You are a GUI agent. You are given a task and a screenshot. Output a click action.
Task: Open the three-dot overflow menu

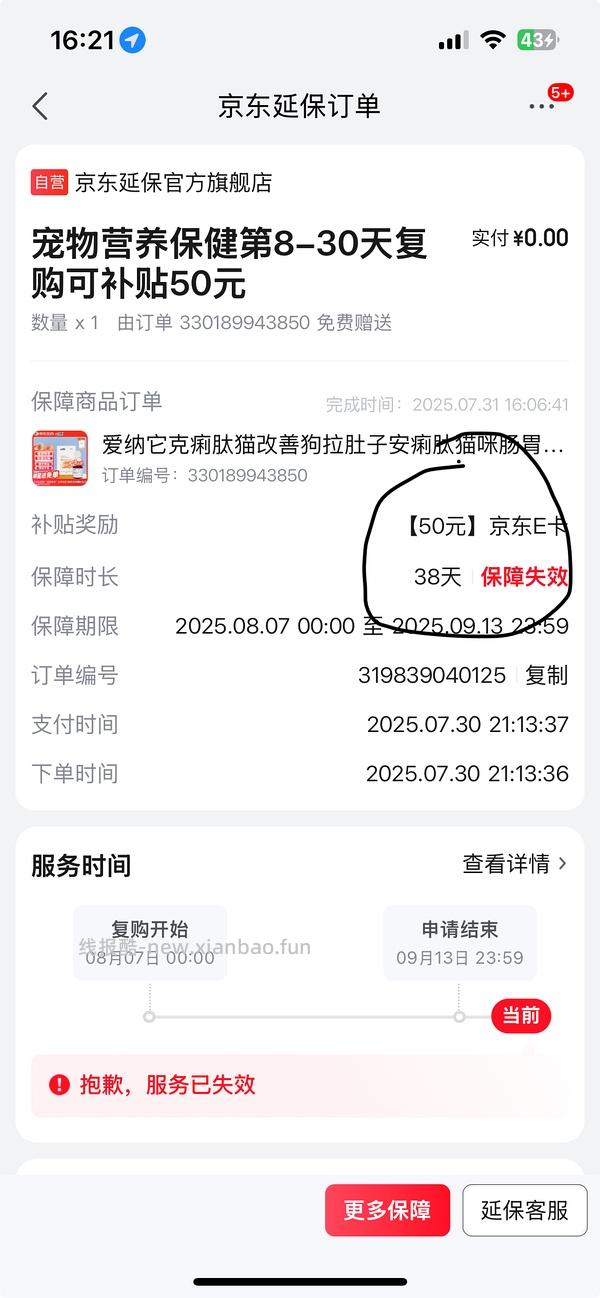point(542,106)
